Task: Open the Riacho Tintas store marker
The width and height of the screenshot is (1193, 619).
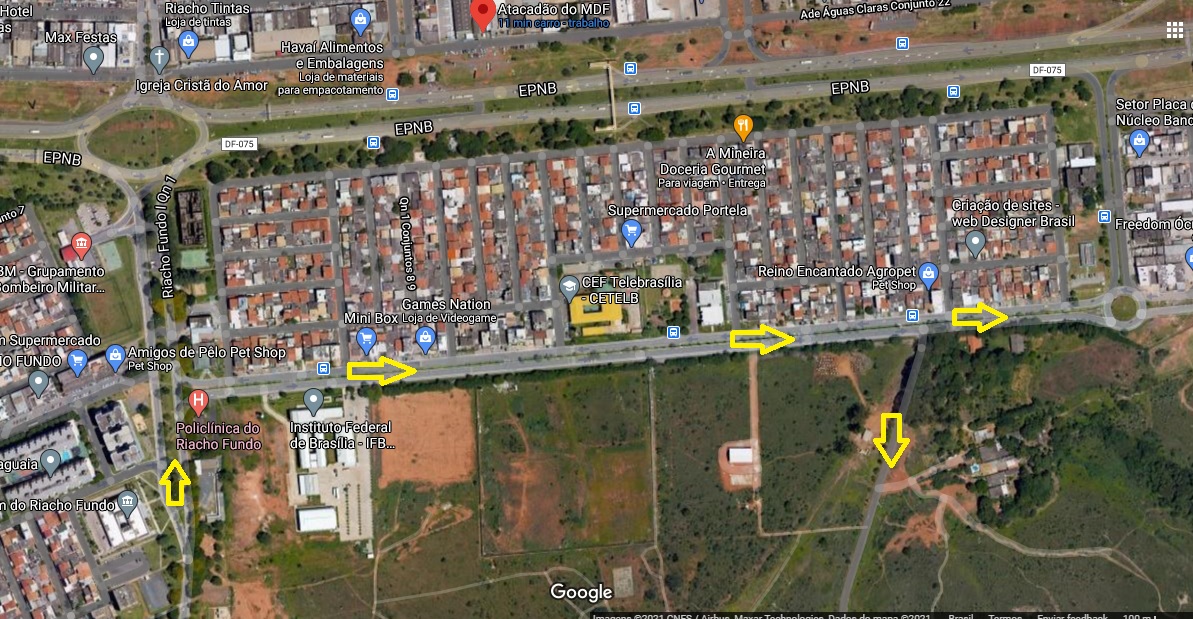Action: (x=188, y=42)
